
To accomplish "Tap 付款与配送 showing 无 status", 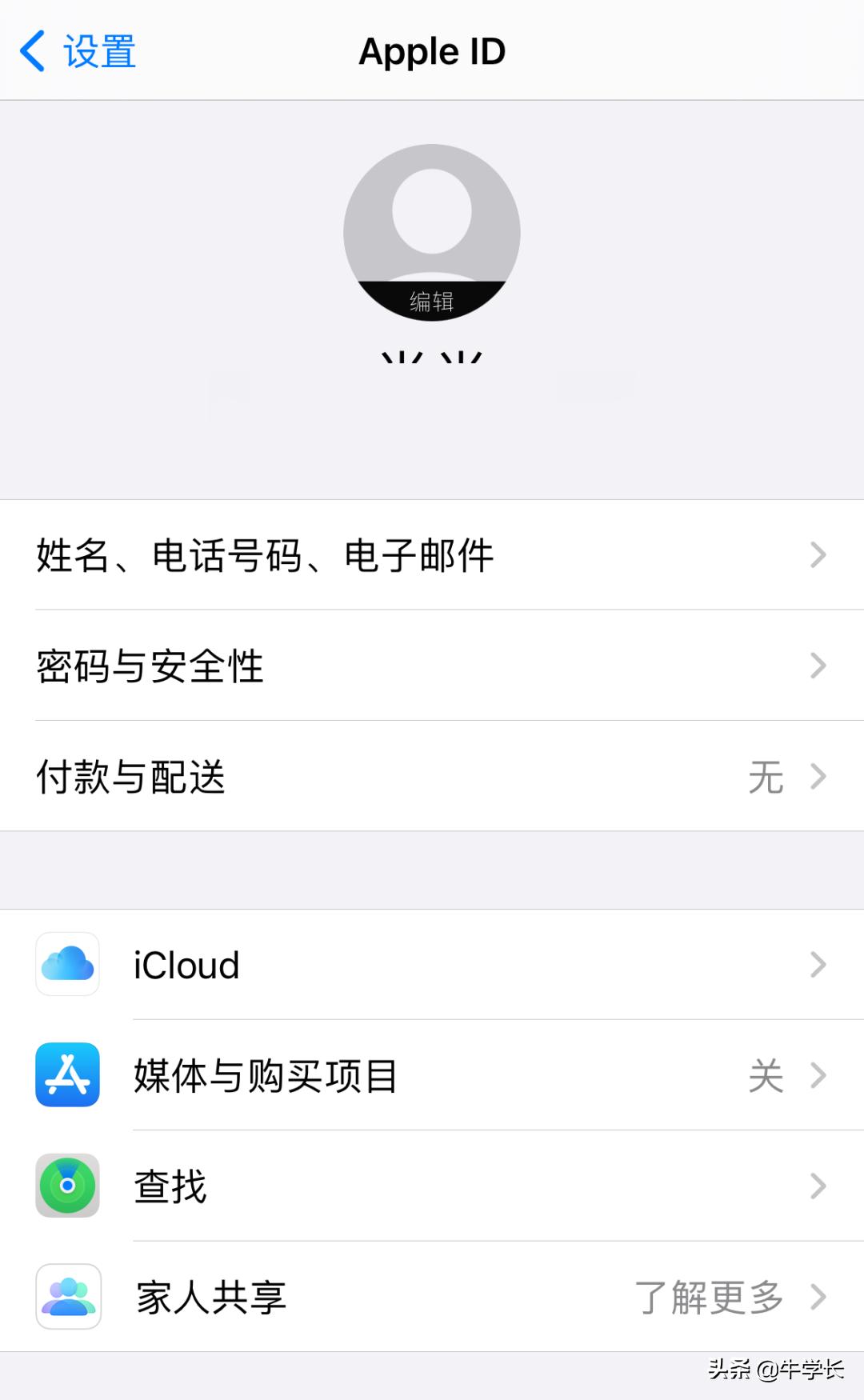I will click(x=432, y=775).
